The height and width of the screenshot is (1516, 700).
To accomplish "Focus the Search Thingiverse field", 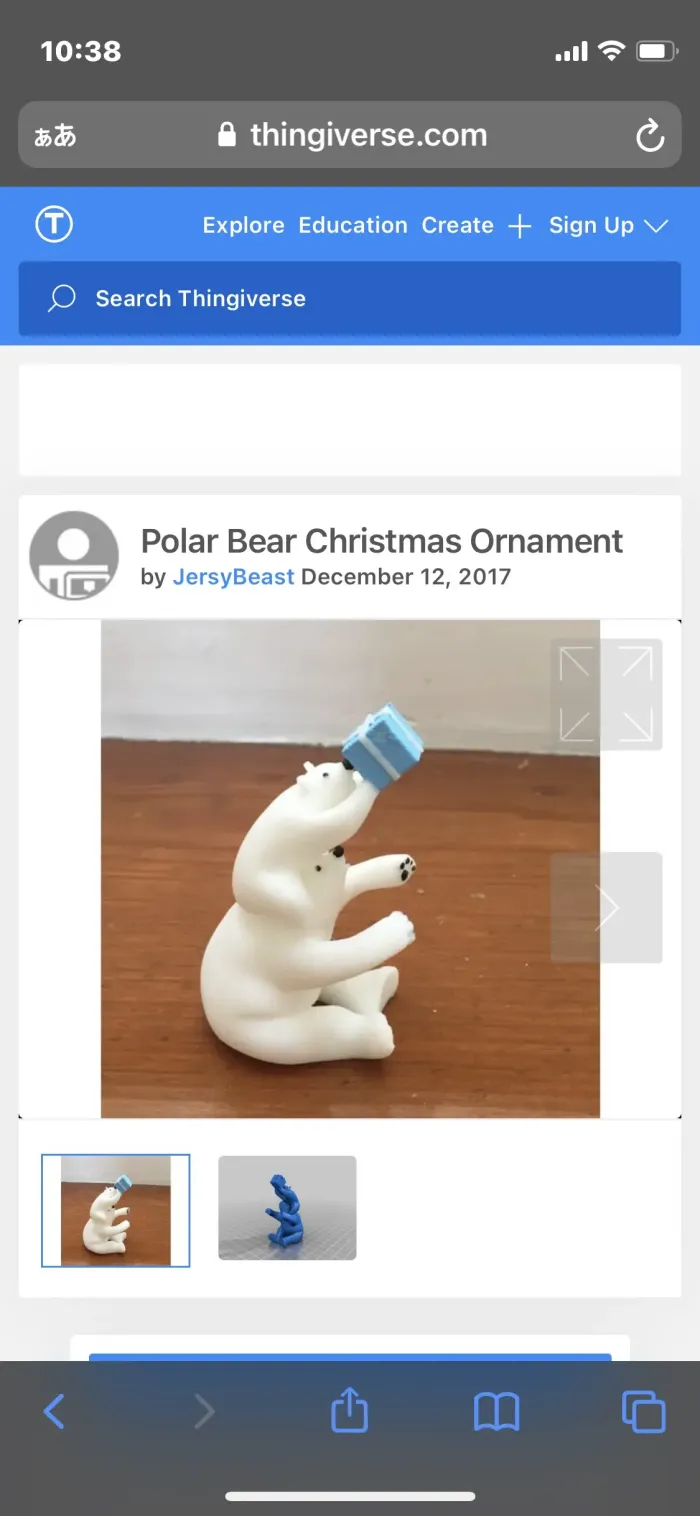I will [349, 299].
